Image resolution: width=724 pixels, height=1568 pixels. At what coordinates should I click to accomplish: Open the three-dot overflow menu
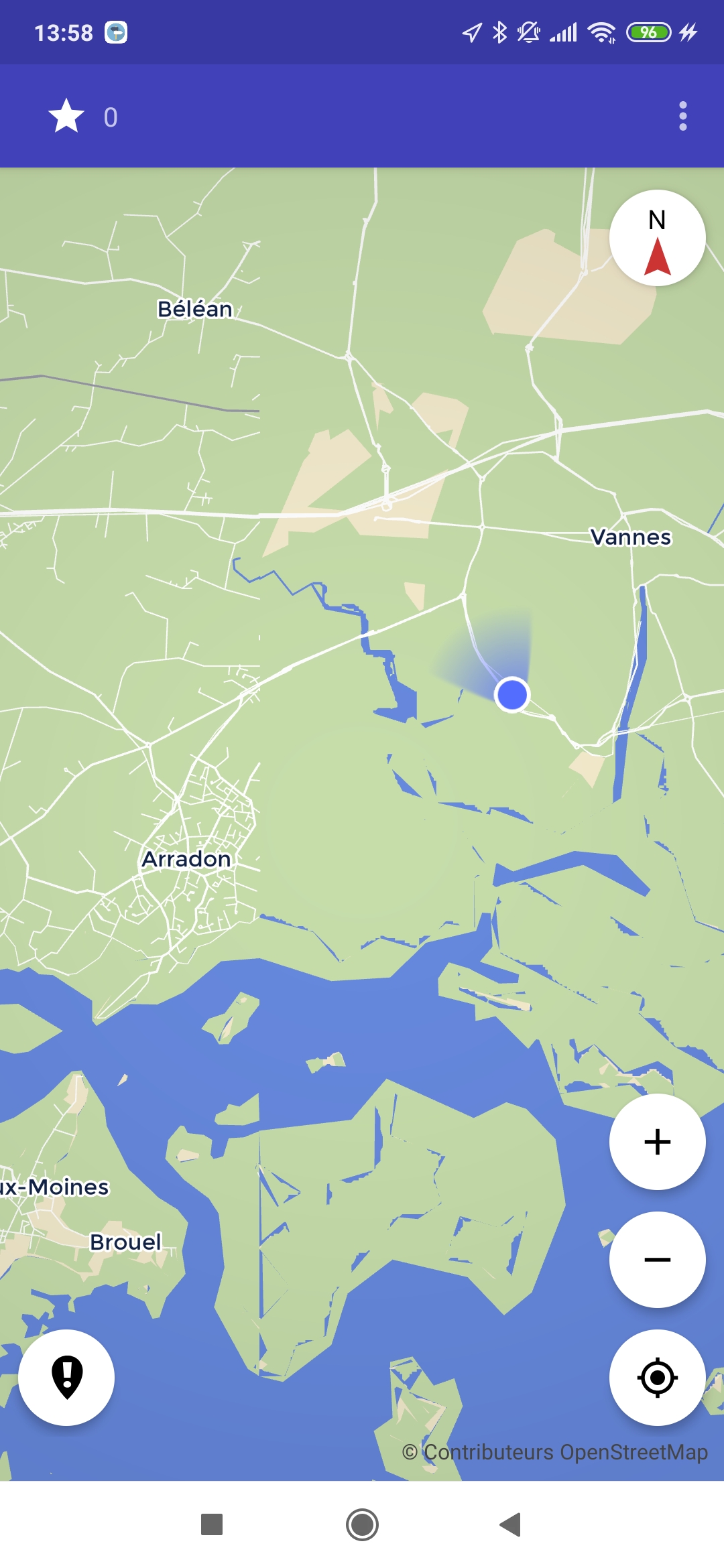coord(682,117)
